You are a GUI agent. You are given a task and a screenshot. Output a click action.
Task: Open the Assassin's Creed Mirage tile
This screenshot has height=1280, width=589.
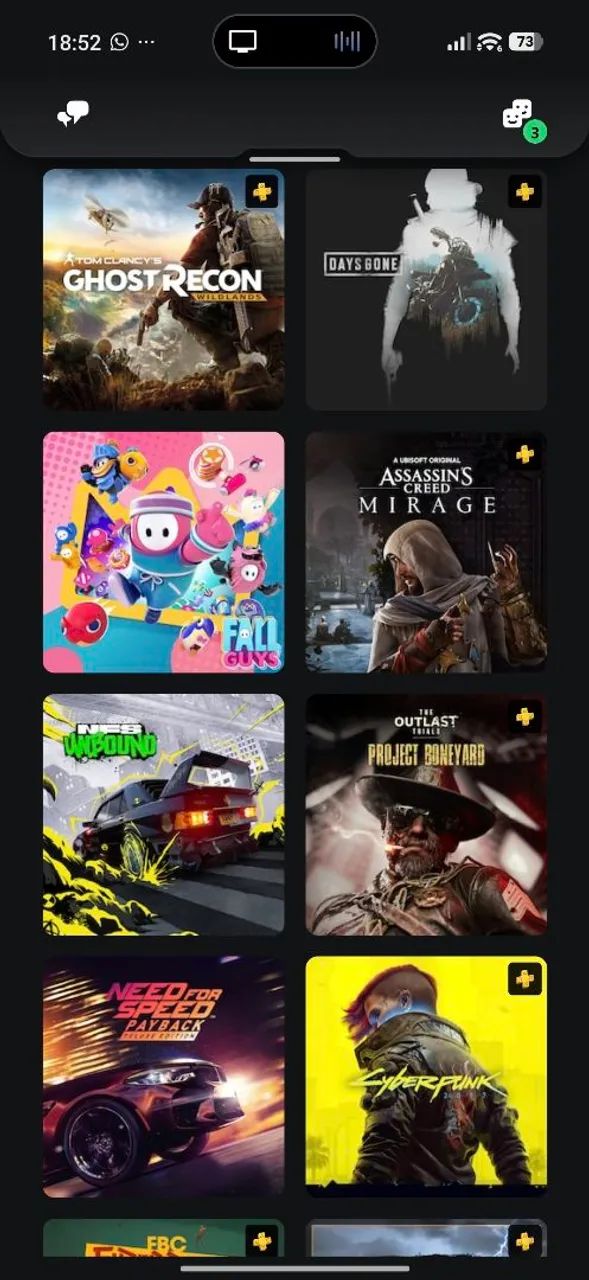pyautogui.click(x=426, y=552)
